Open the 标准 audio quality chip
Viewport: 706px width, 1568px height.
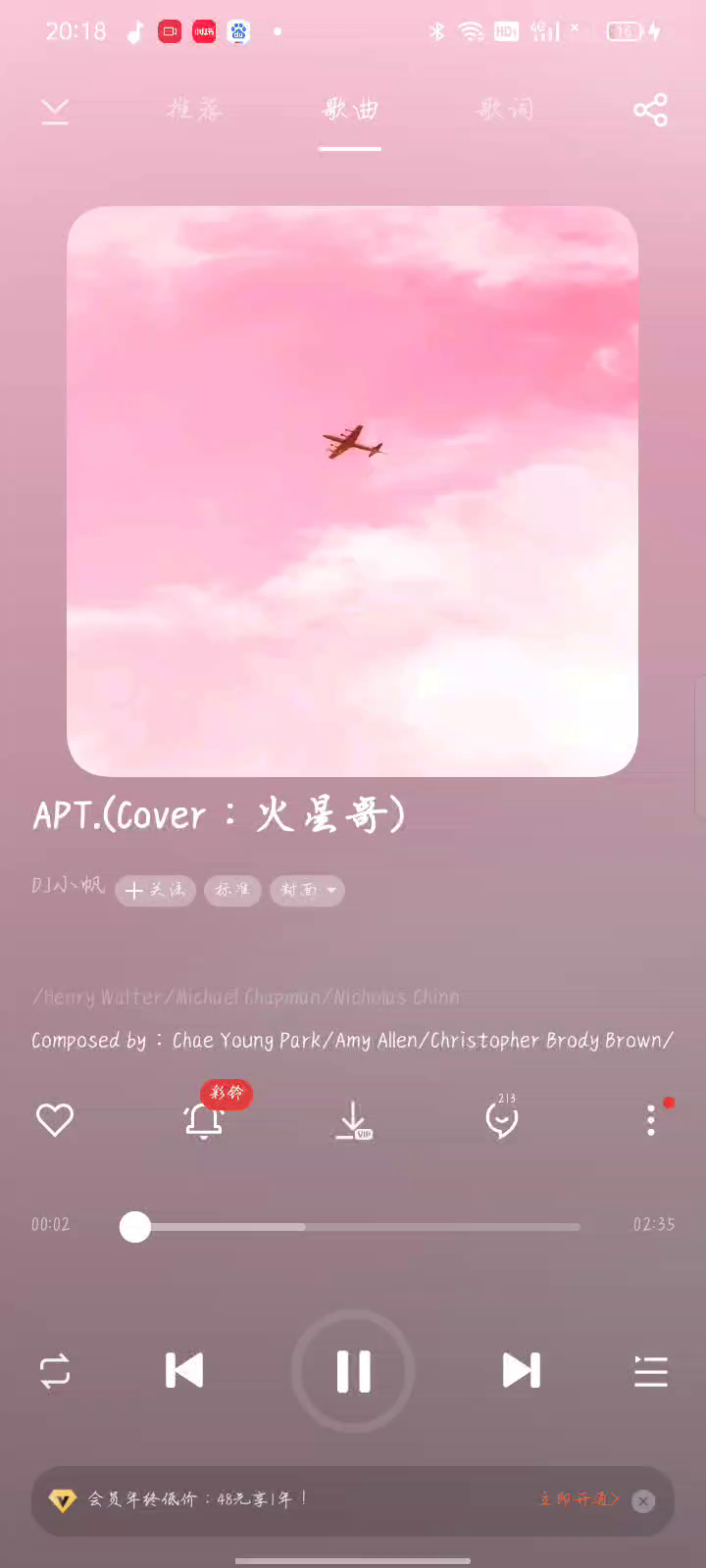pyautogui.click(x=232, y=890)
